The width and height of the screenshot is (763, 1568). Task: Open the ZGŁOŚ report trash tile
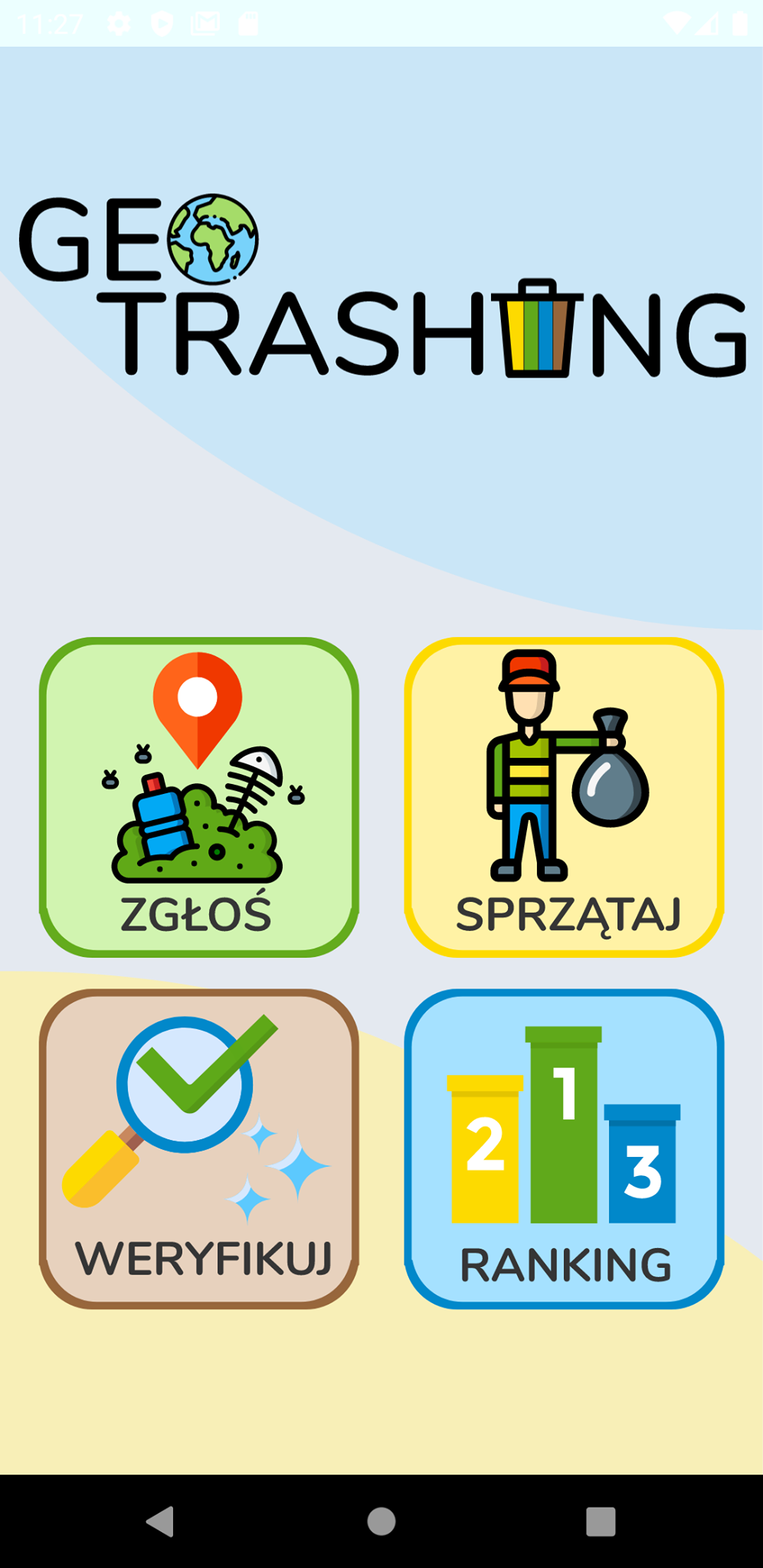tap(198, 796)
